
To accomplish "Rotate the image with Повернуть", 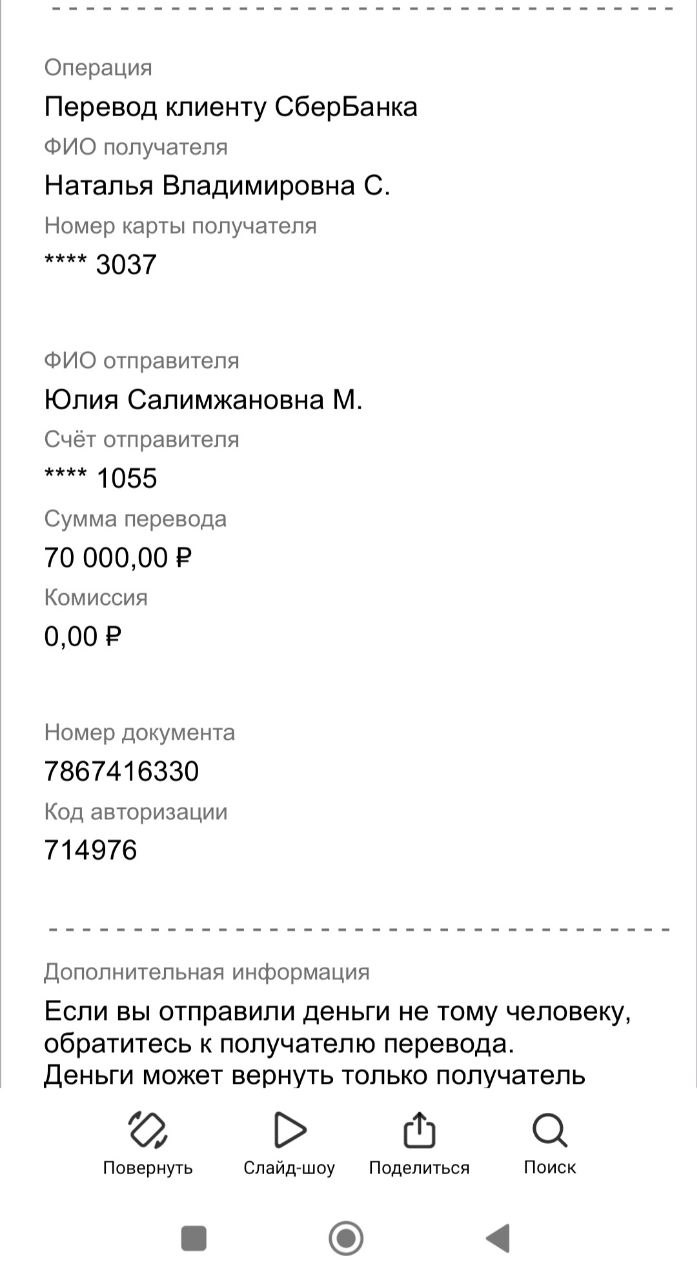I will click(148, 1143).
